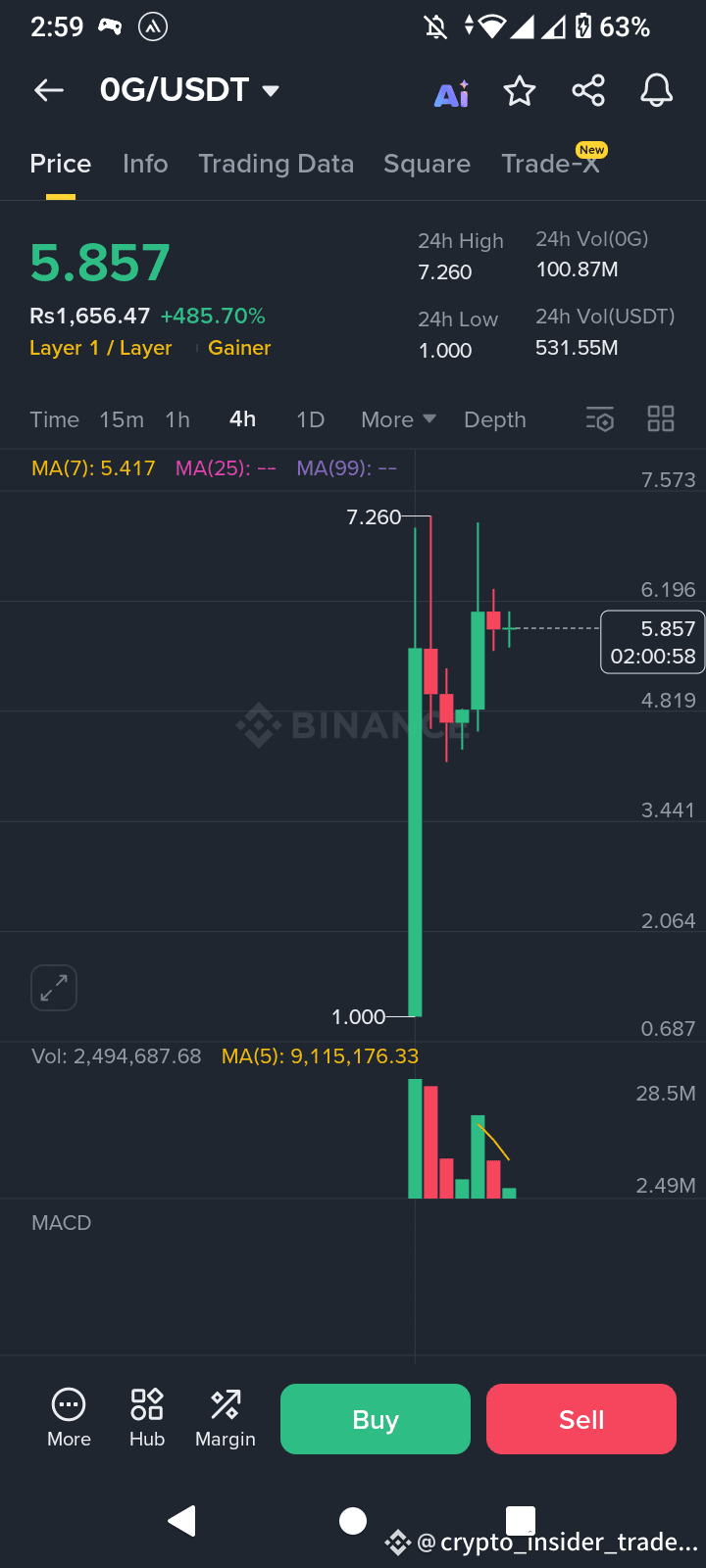Go back using the top arrow
The width and height of the screenshot is (706, 1568).
tap(48, 91)
